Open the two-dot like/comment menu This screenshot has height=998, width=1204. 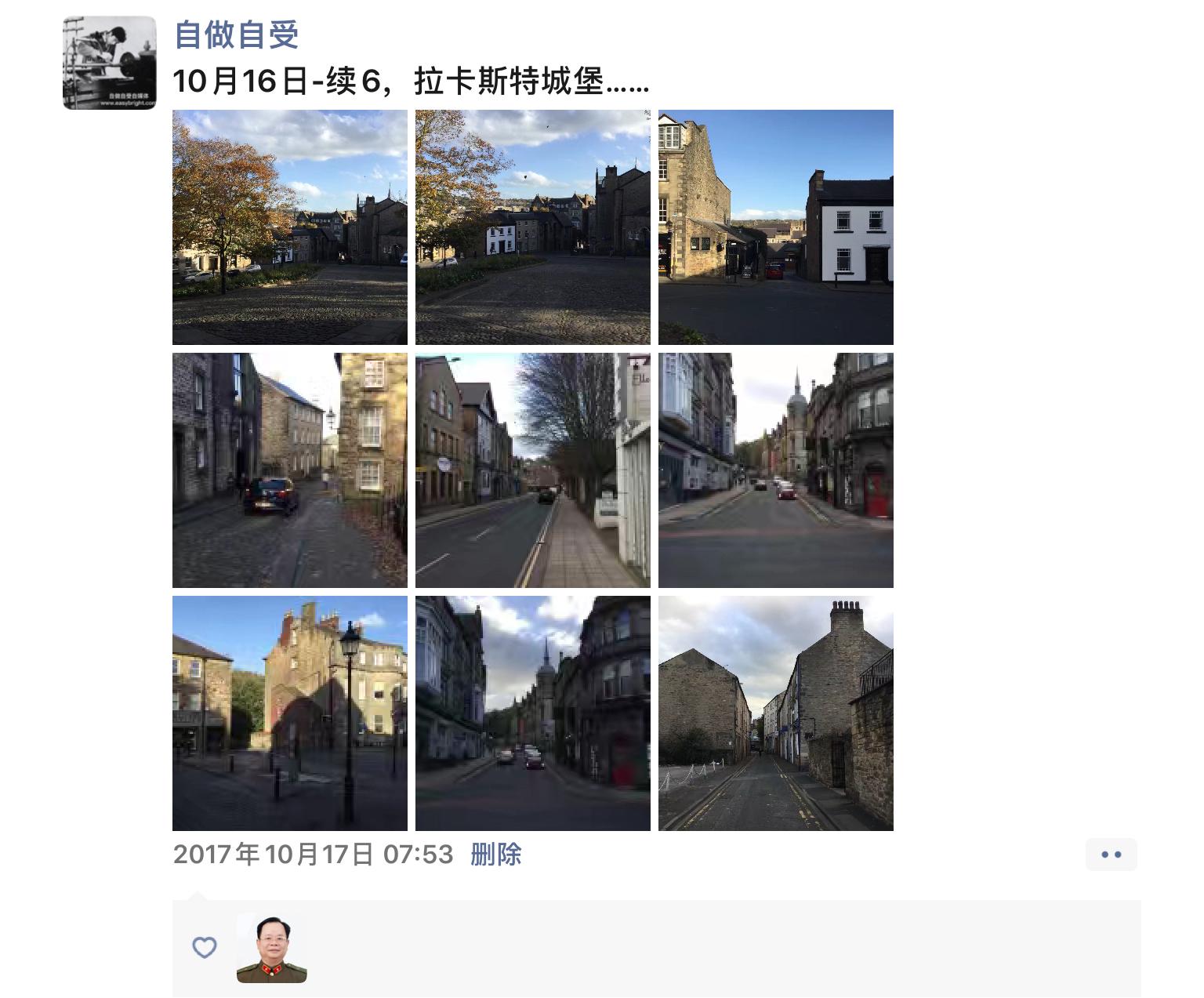point(1111,855)
